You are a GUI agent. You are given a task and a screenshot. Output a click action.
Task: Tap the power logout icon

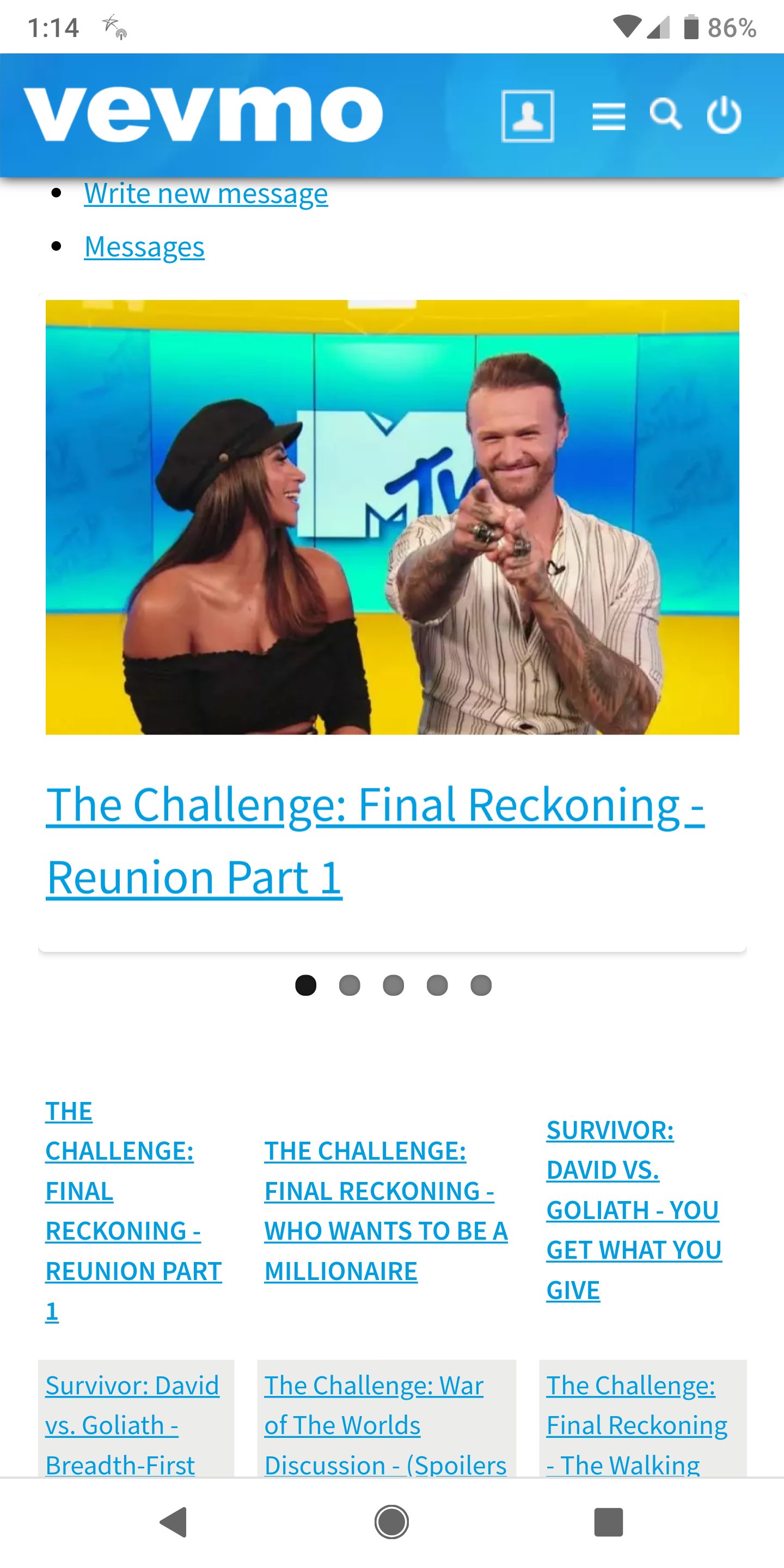(724, 115)
